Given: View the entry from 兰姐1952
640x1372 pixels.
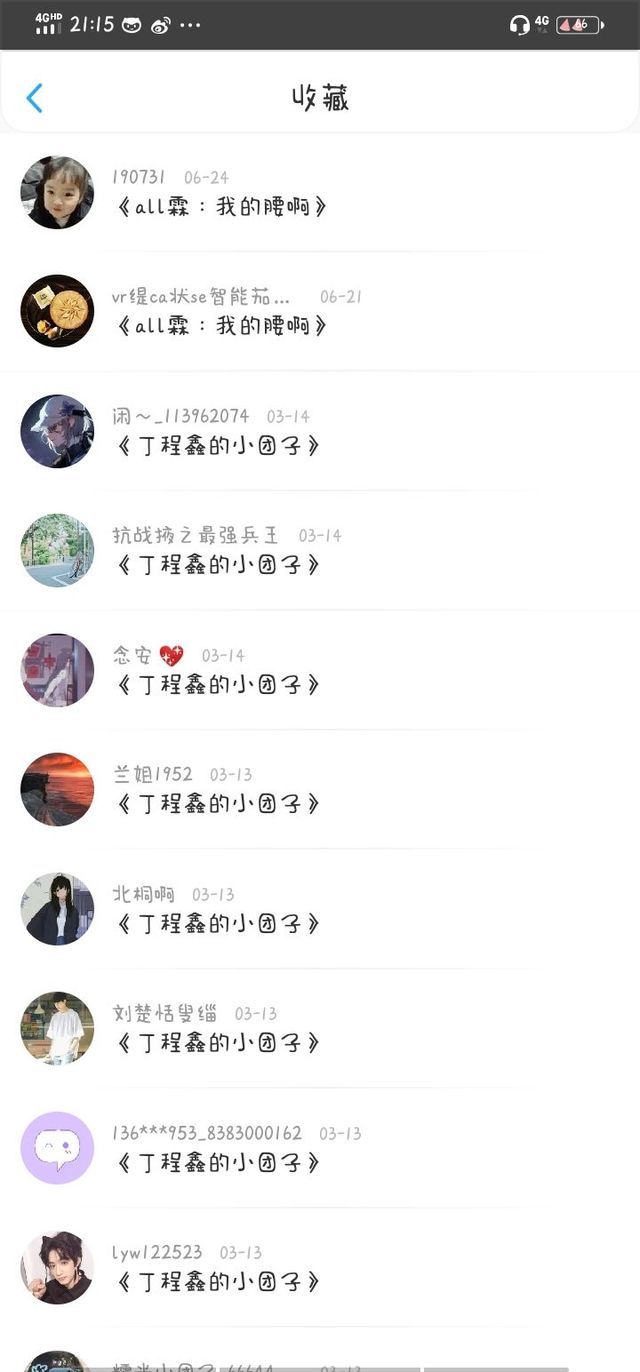Looking at the screenshot, I should 220,804.
